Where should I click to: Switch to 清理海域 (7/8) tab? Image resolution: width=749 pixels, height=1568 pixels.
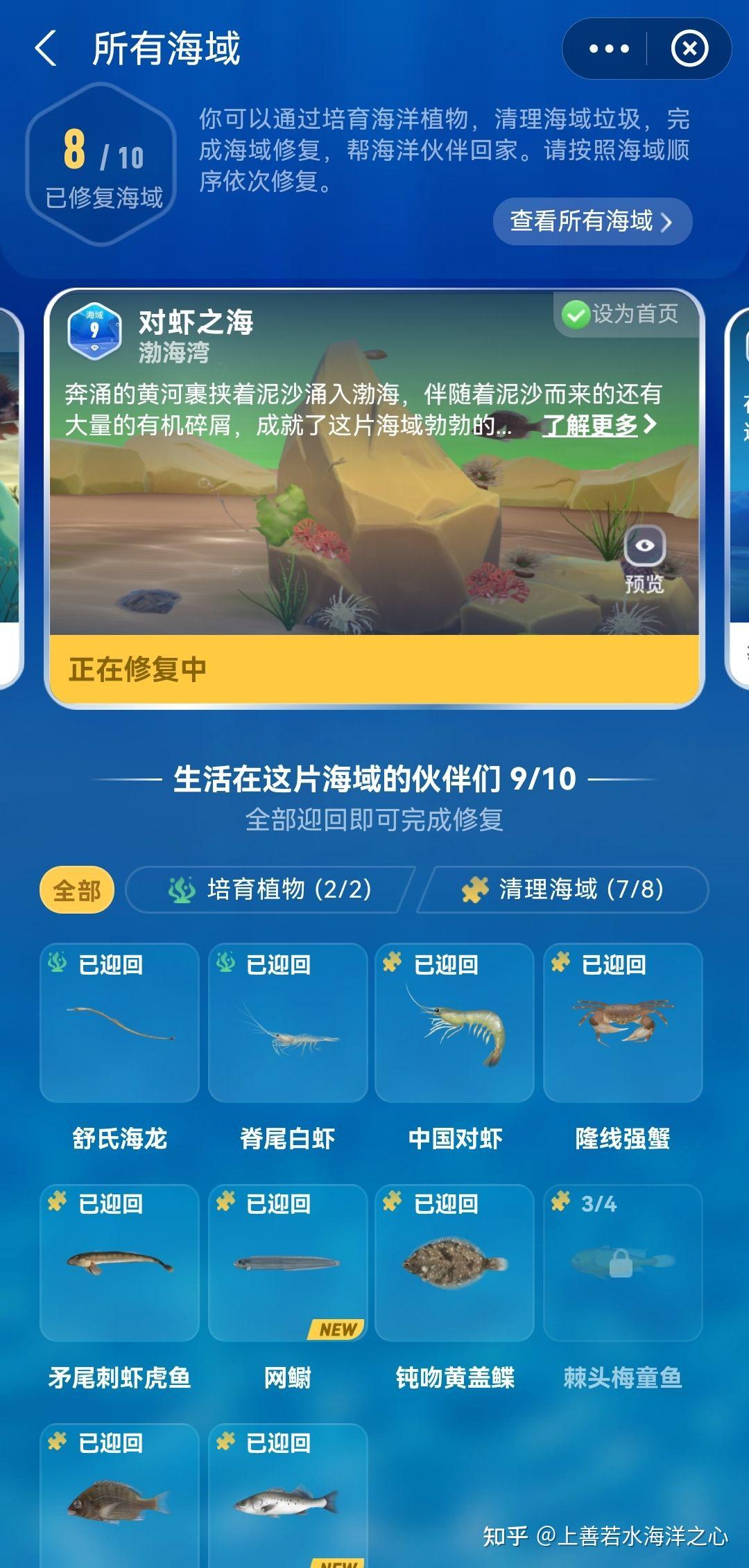click(562, 889)
